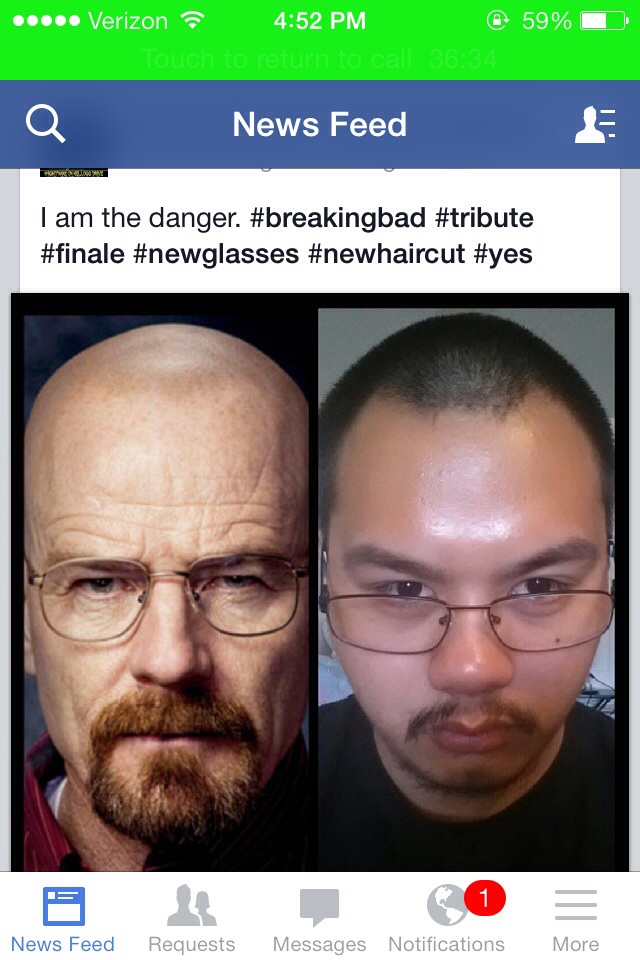This screenshot has height=960, width=640.
Task: Switch to the News Feed tab
Action: (x=63, y=918)
